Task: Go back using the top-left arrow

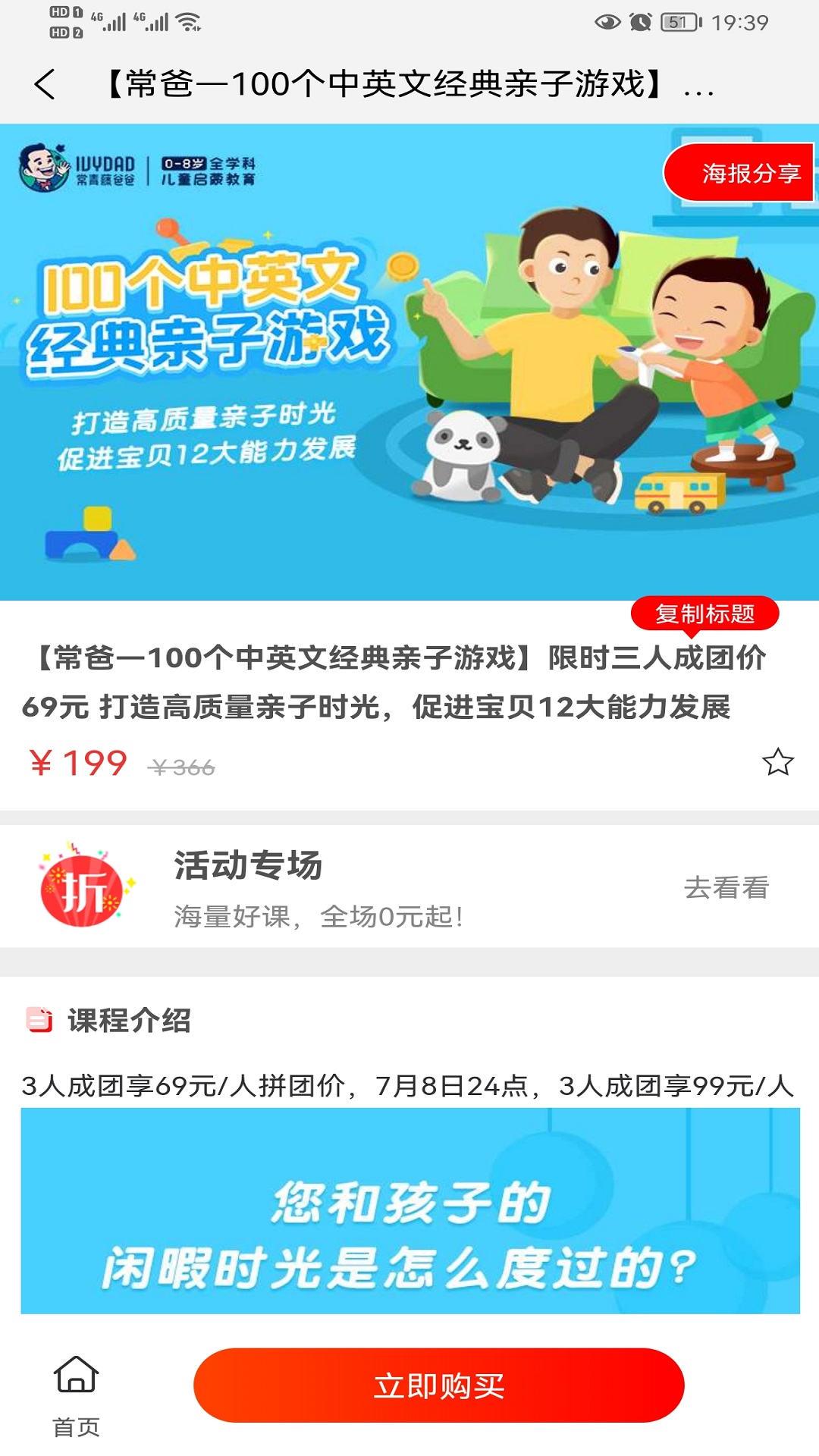Action: point(45,84)
